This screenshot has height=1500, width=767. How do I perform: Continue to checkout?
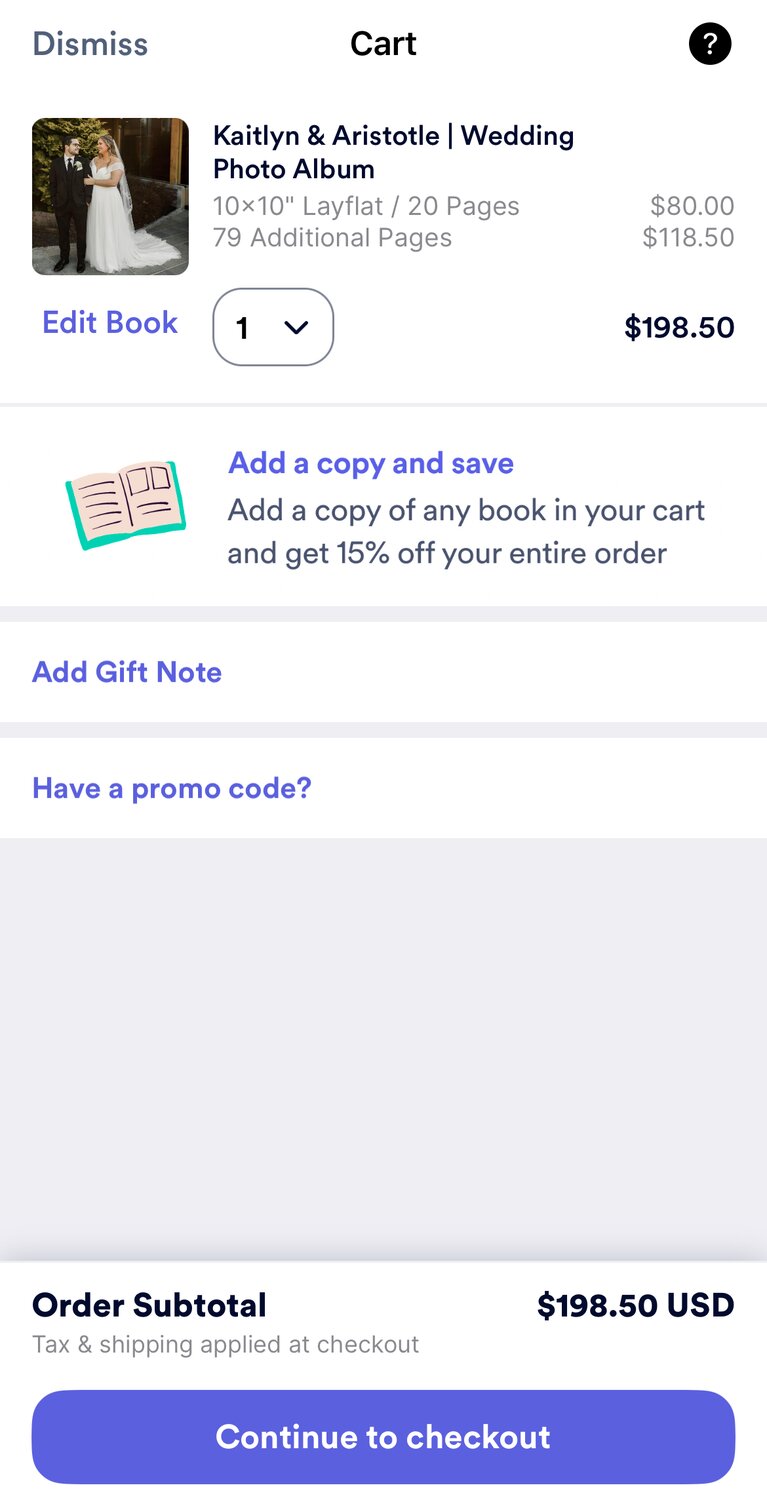point(383,1437)
